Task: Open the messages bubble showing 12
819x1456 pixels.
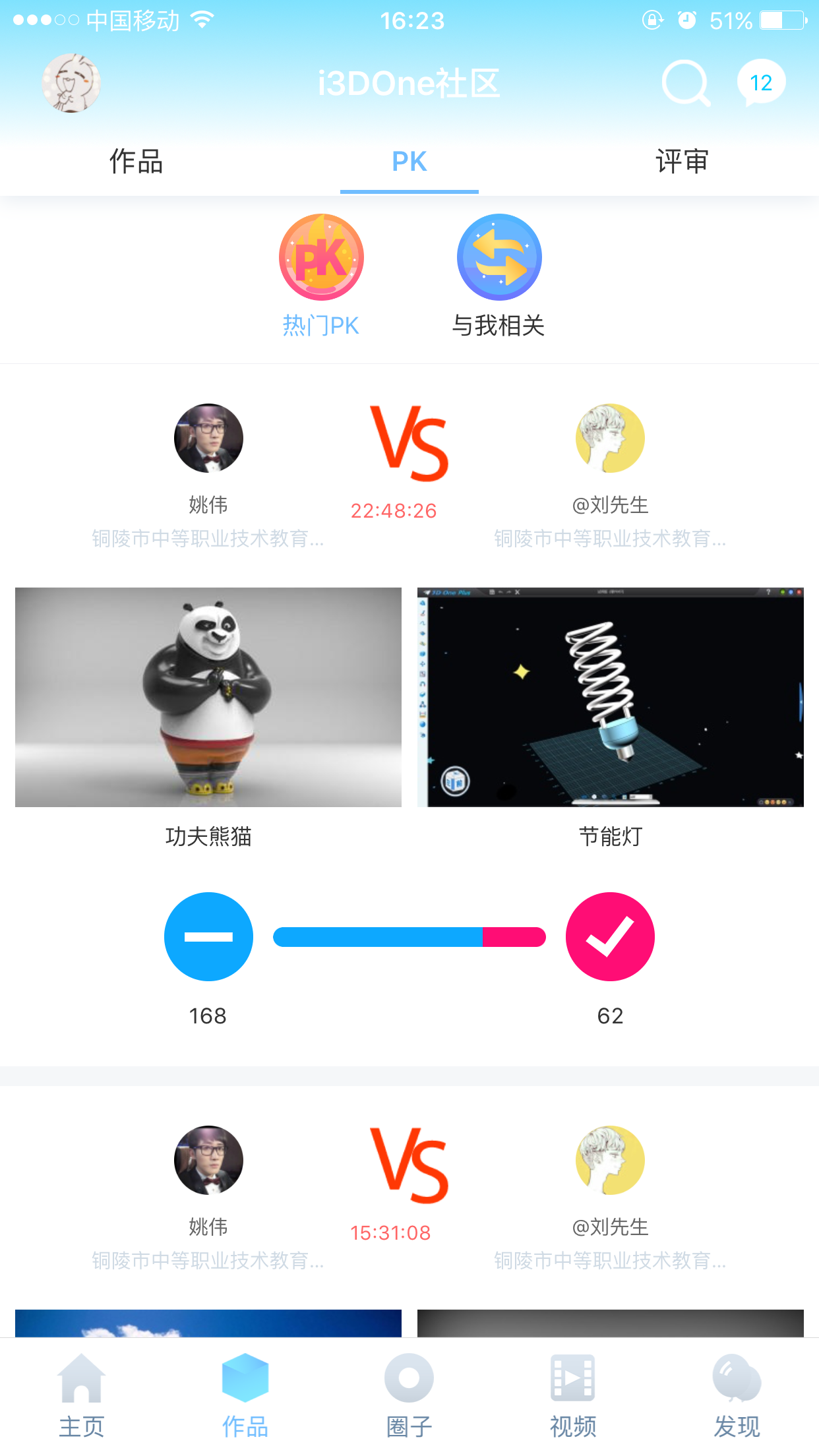Action: point(761,83)
